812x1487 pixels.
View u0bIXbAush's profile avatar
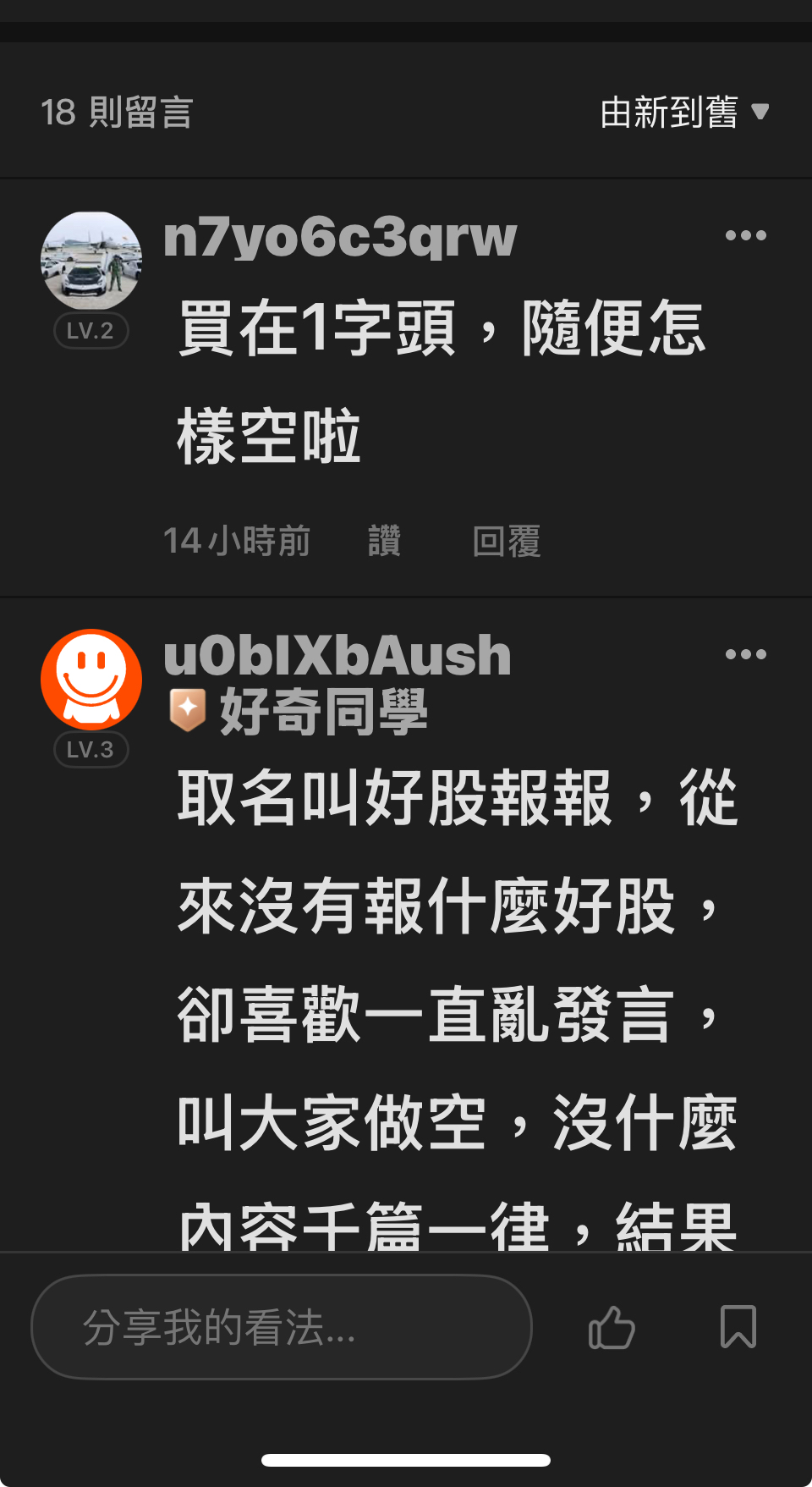91,679
